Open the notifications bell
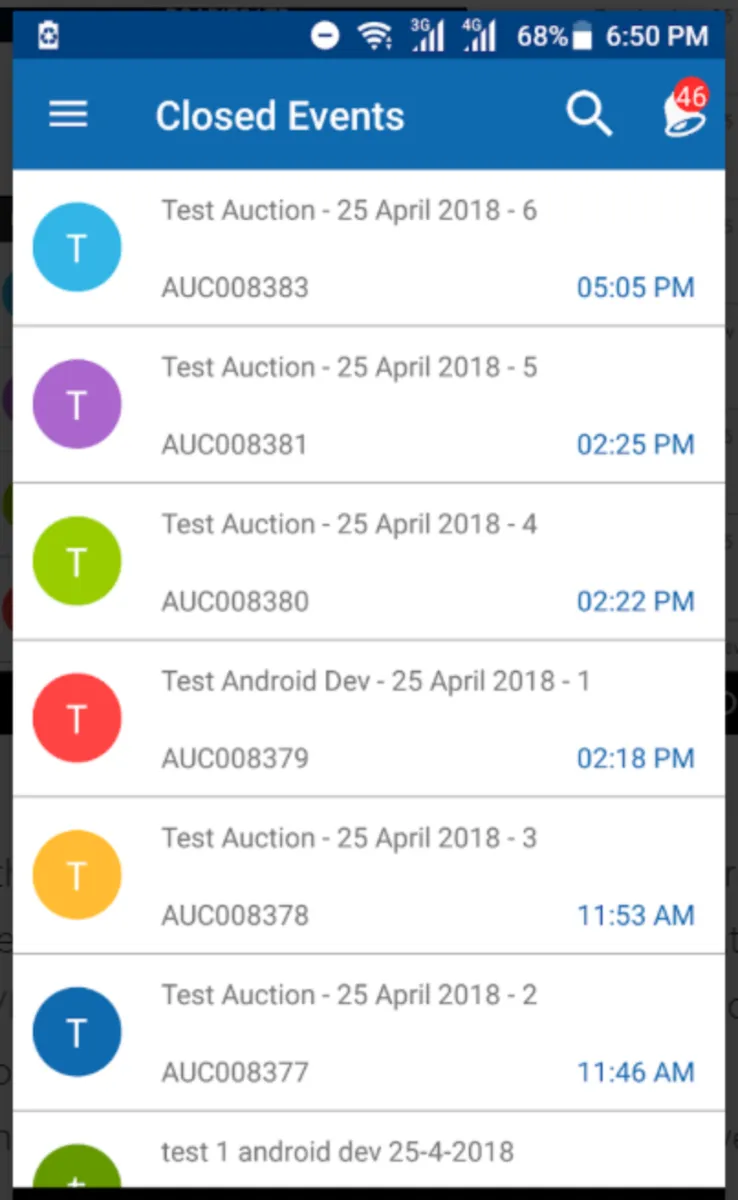This screenshot has width=738, height=1200. [684, 113]
